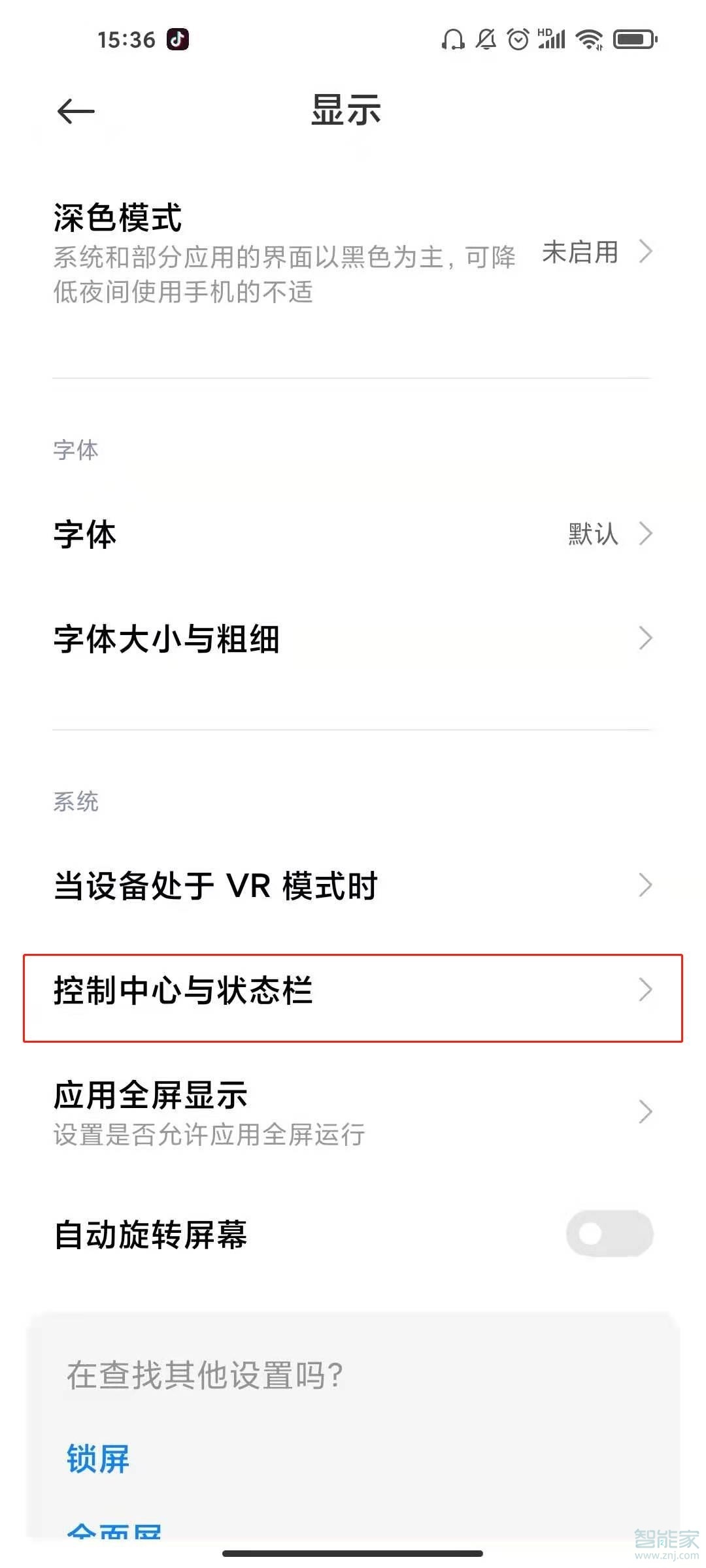Open the Douyin icon in the status bar
Screen dimensions: 706x1568
175,39
